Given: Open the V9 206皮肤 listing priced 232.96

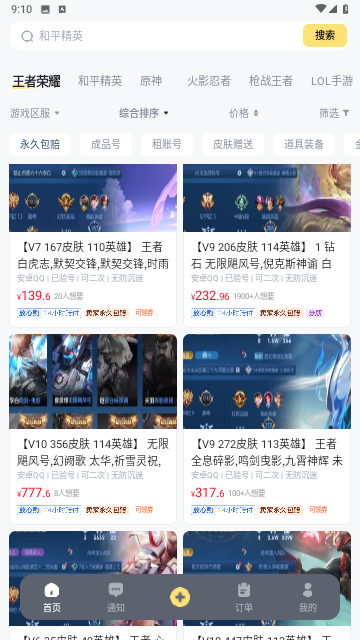Looking at the screenshot, I should (x=267, y=245).
